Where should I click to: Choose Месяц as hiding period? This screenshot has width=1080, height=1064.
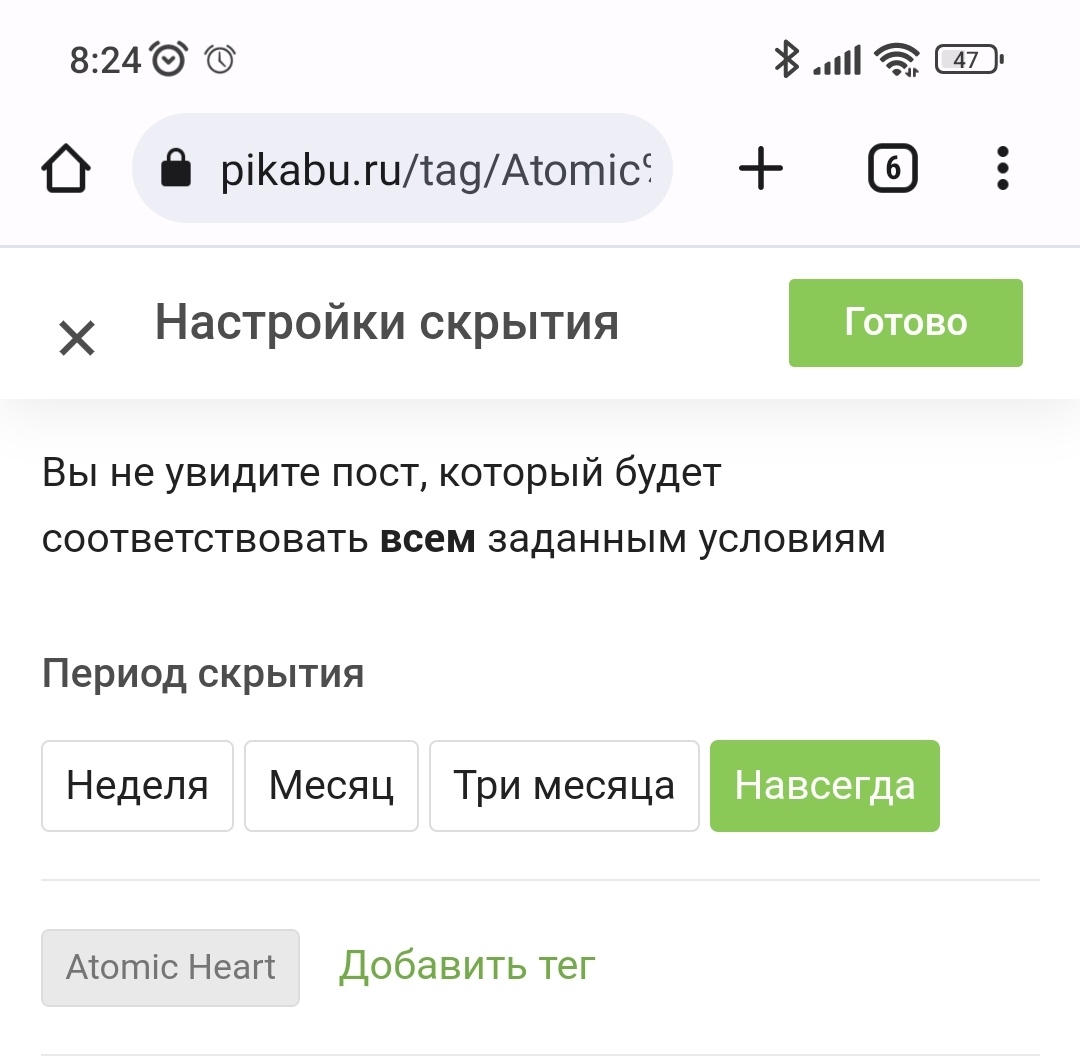point(331,786)
